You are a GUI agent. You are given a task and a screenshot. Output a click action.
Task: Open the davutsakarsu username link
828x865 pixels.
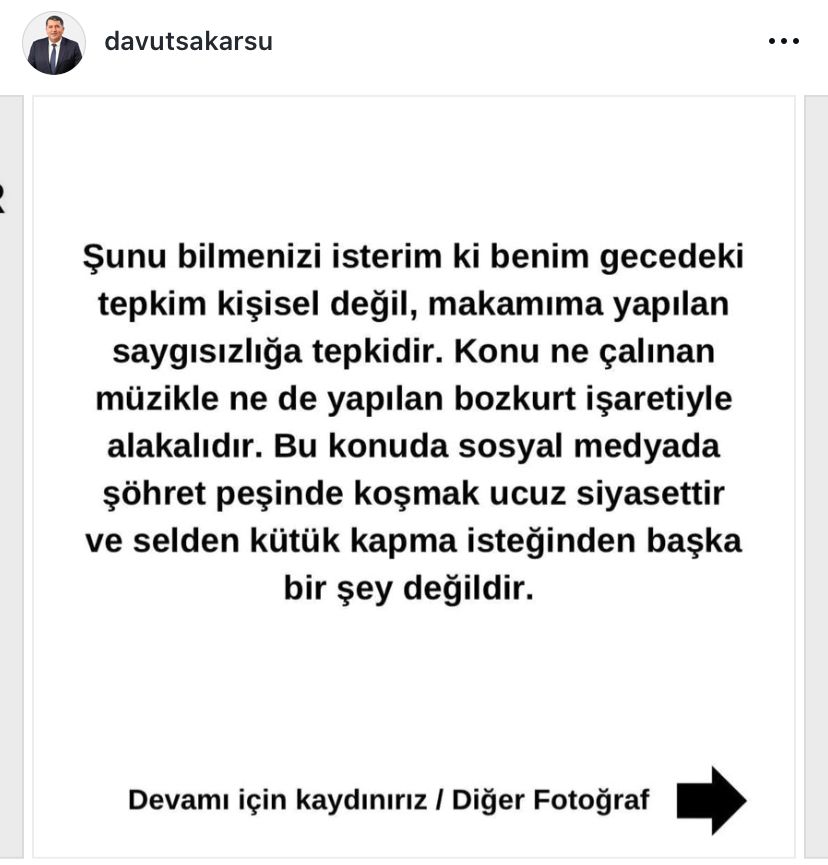point(188,42)
